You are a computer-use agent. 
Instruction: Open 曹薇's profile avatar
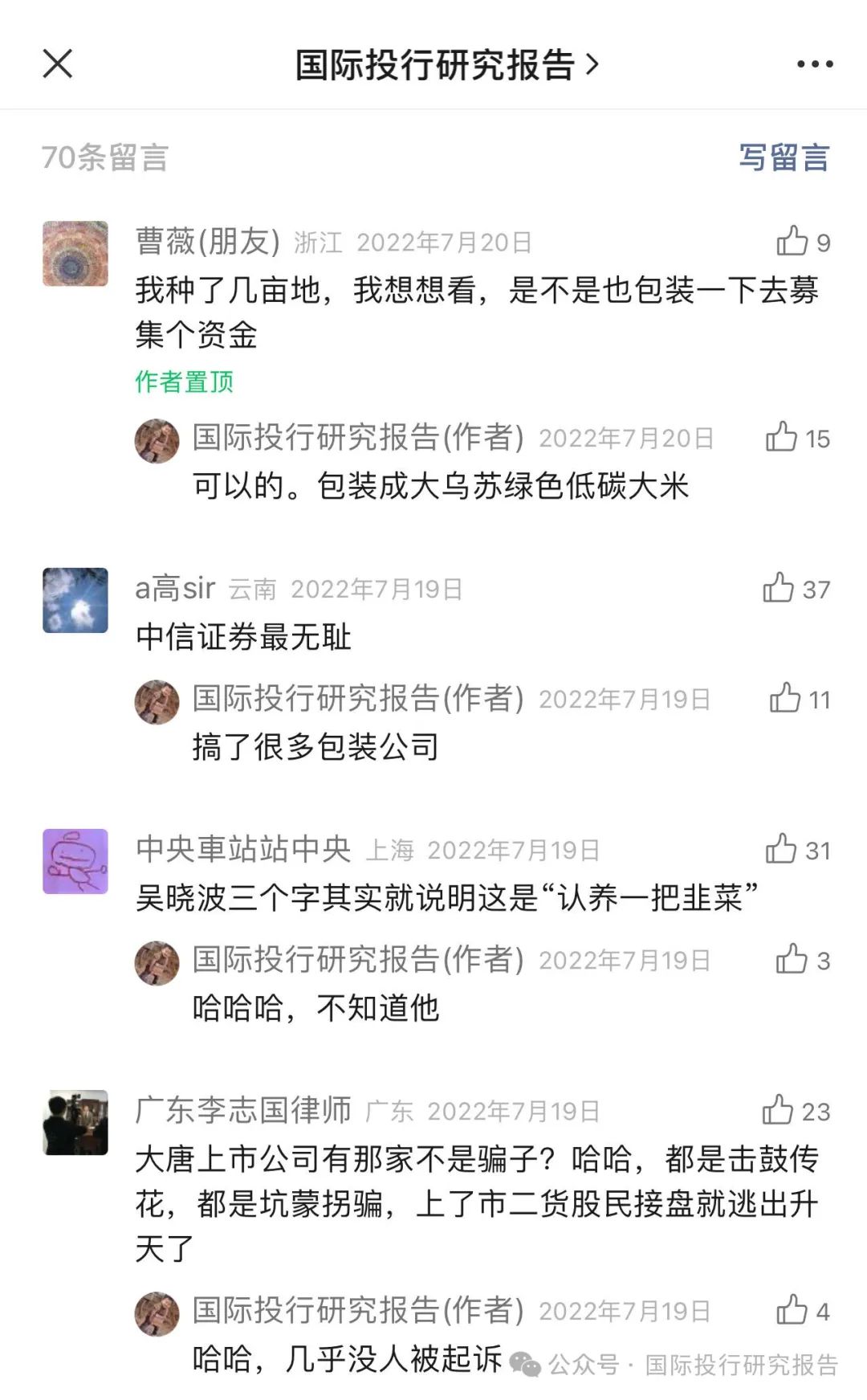pos(75,254)
